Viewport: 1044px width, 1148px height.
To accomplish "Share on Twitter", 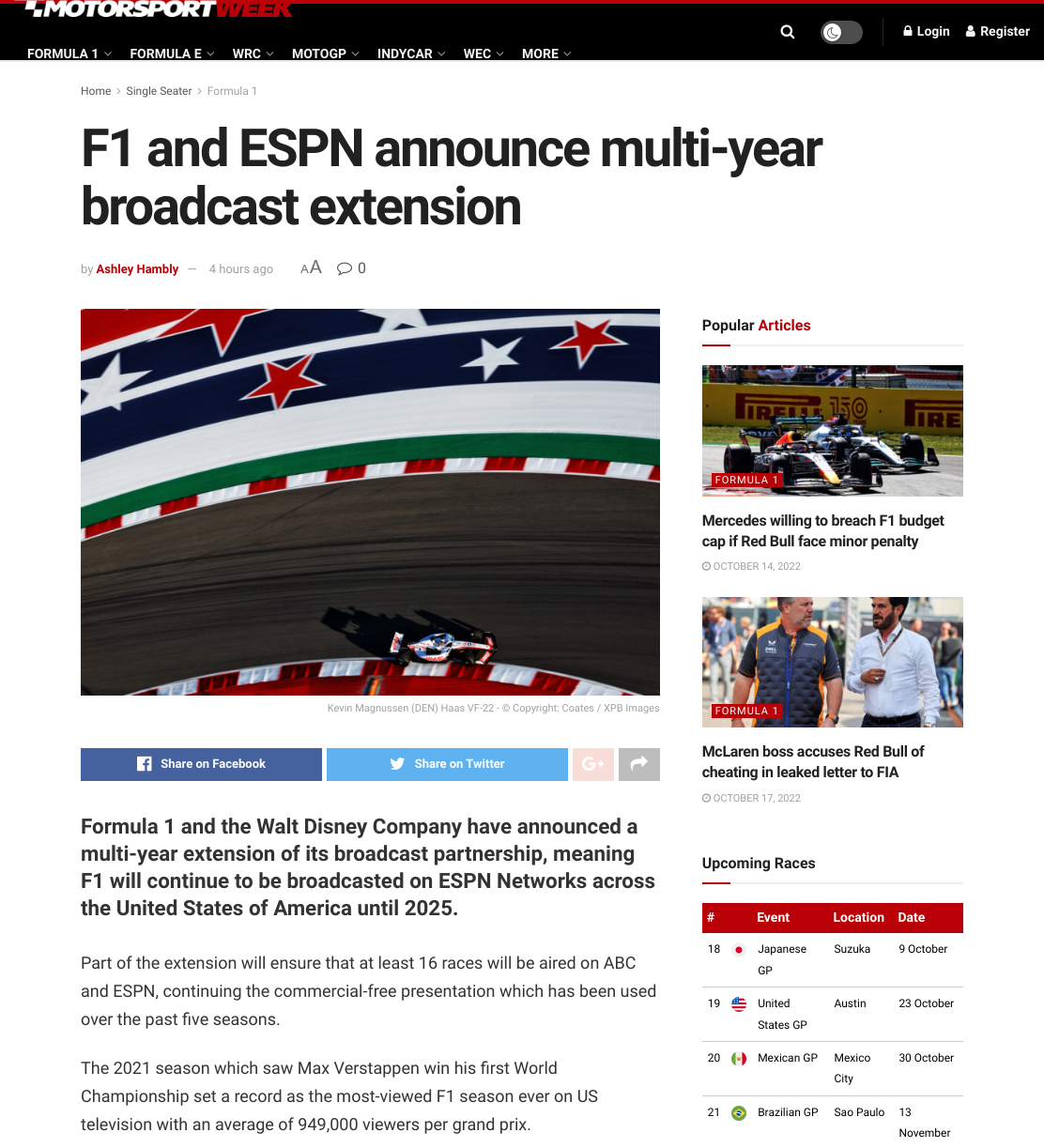I will tap(447, 764).
